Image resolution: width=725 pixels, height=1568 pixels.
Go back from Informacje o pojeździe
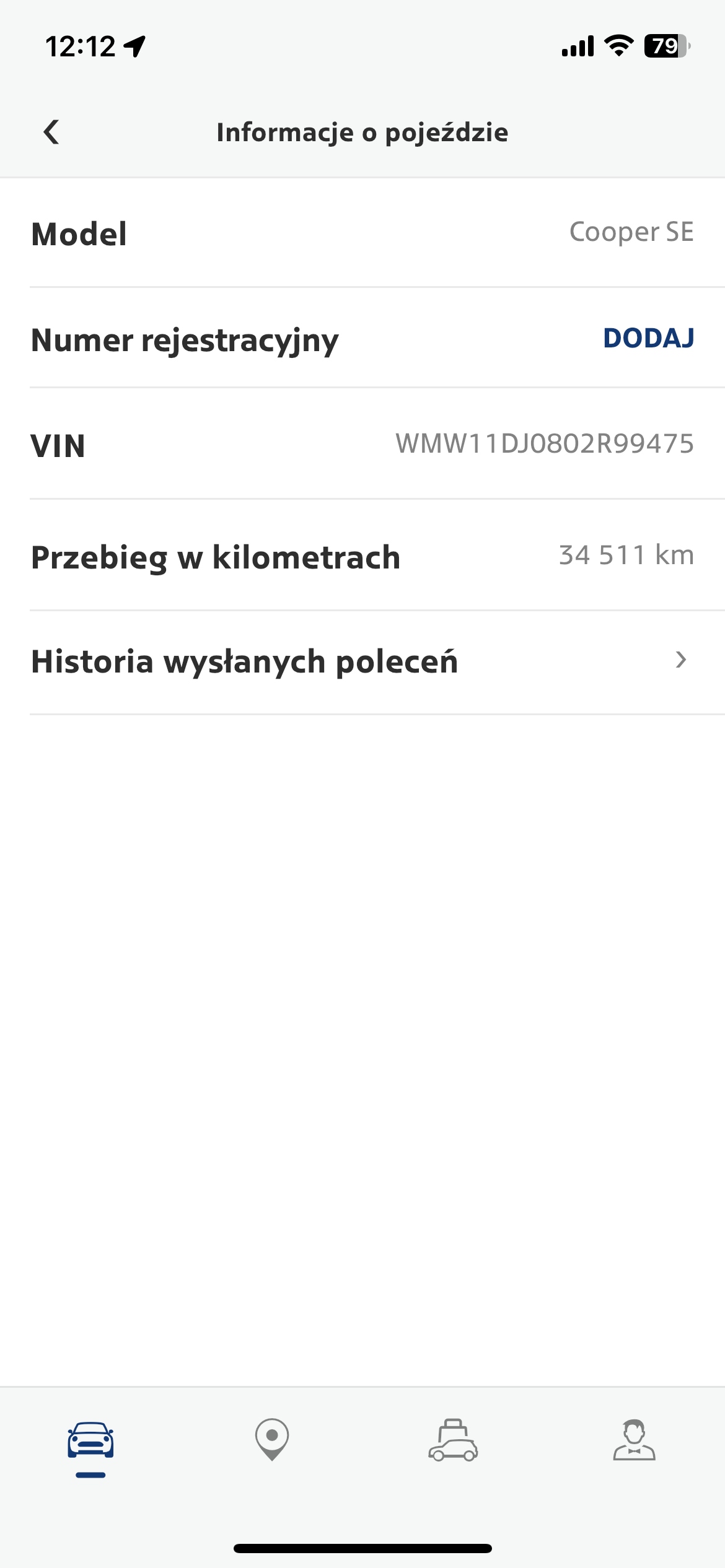pyautogui.click(x=51, y=132)
